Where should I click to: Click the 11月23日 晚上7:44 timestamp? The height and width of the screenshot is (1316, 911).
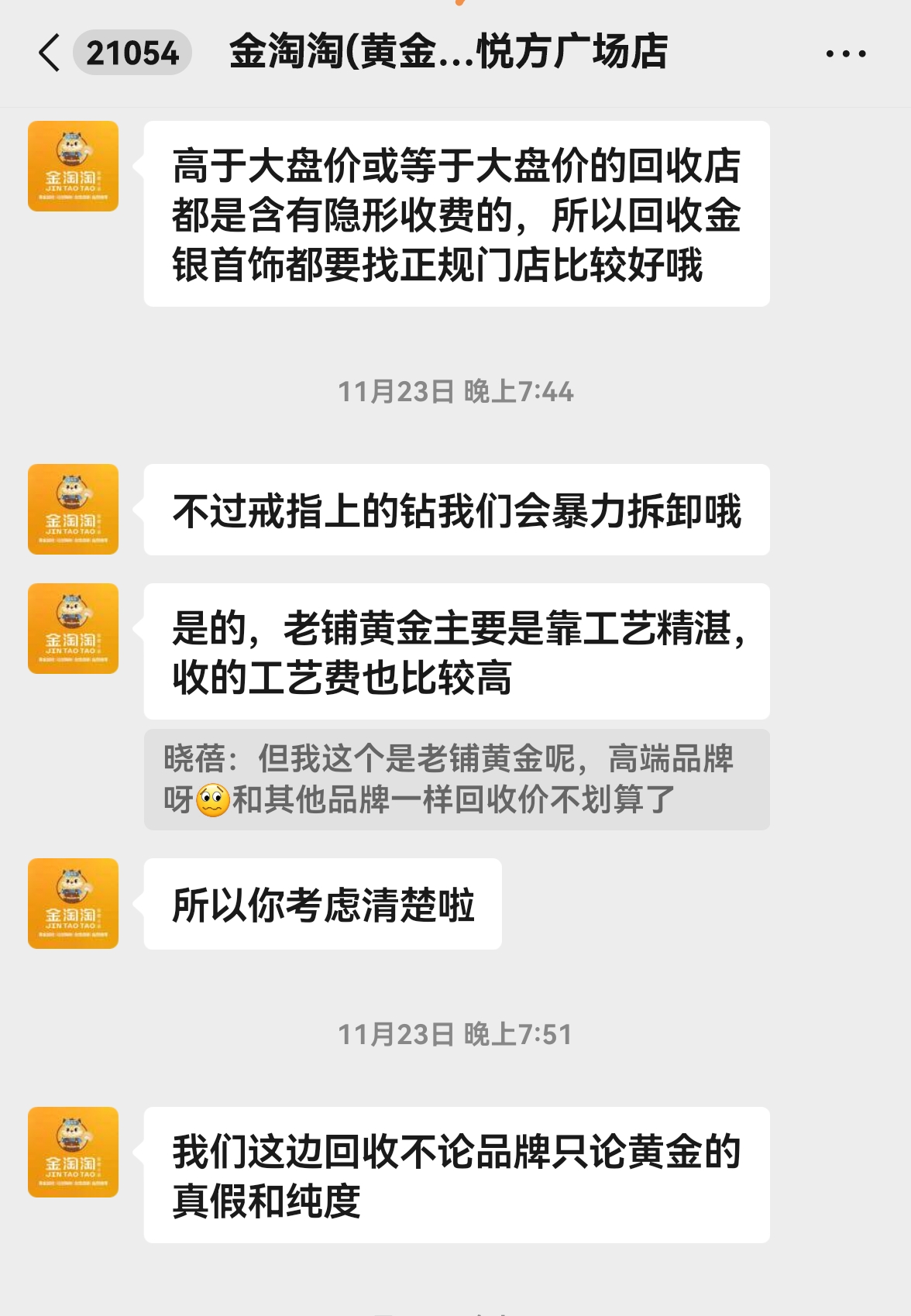(456, 392)
